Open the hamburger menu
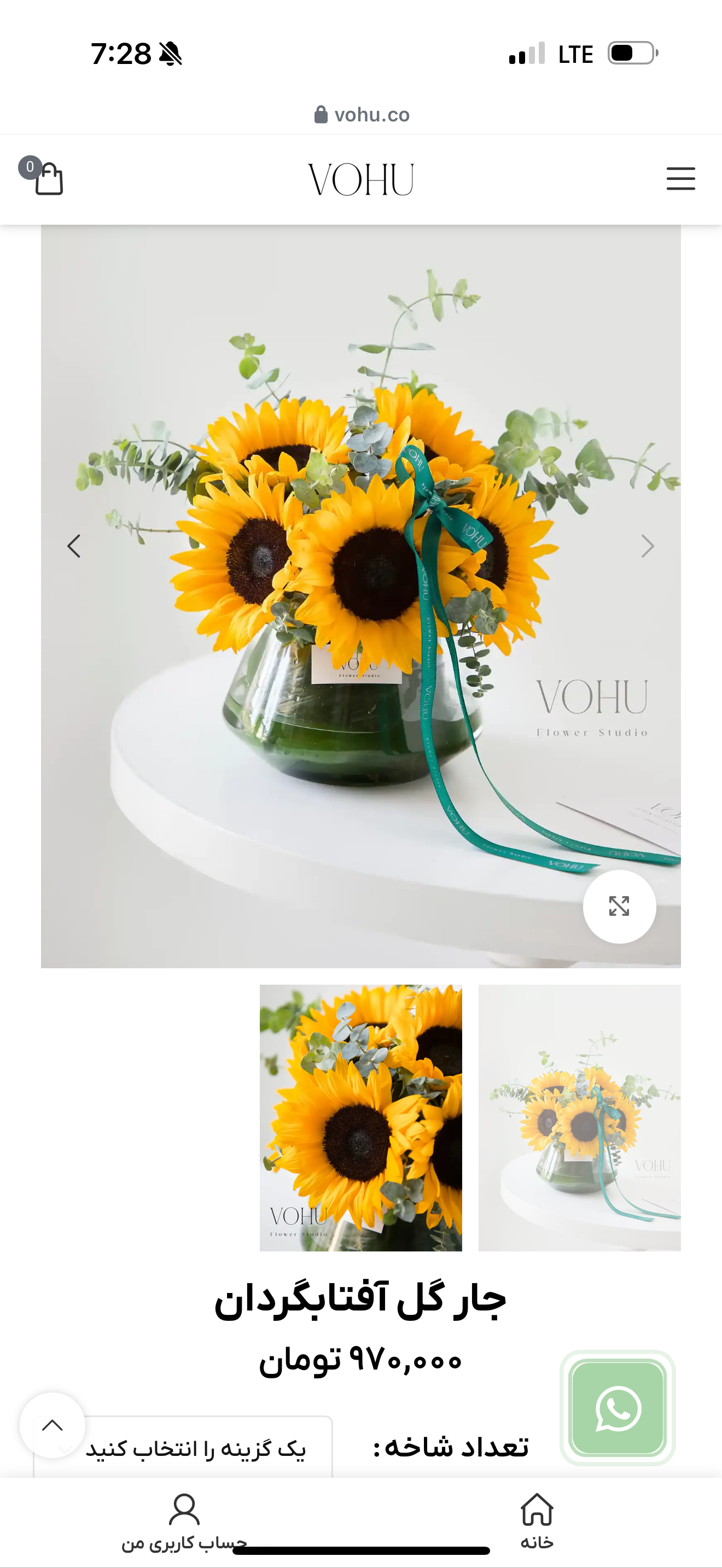 [680, 178]
